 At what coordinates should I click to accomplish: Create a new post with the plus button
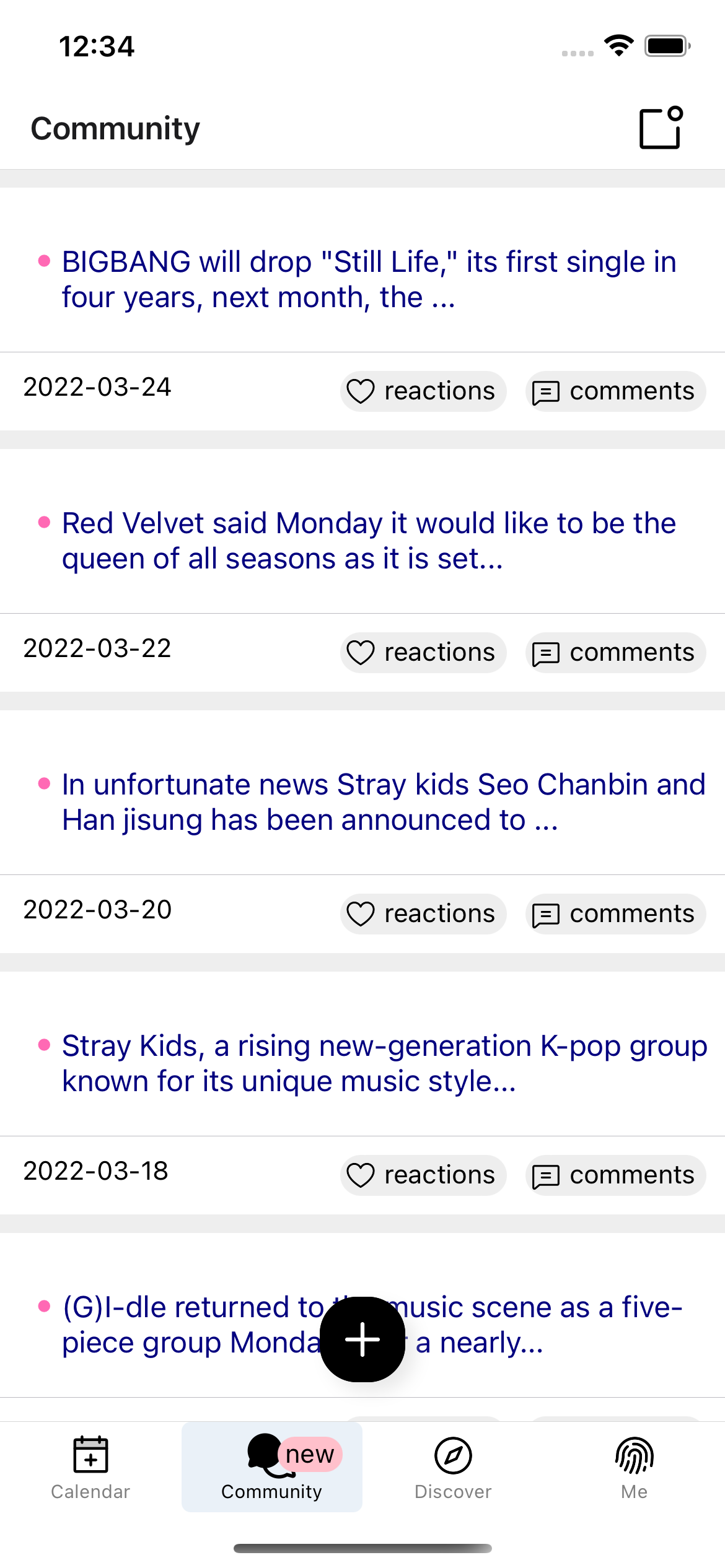point(362,1339)
